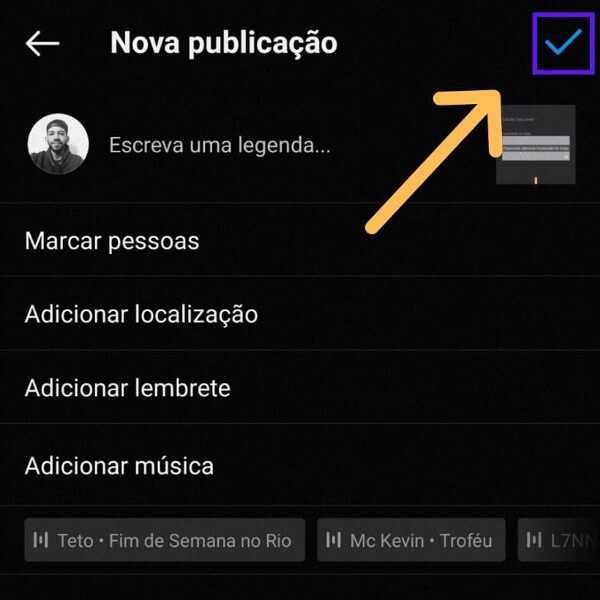Select Adicionar localização
Viewport: 600px width, 600px height.
point(141,314)
